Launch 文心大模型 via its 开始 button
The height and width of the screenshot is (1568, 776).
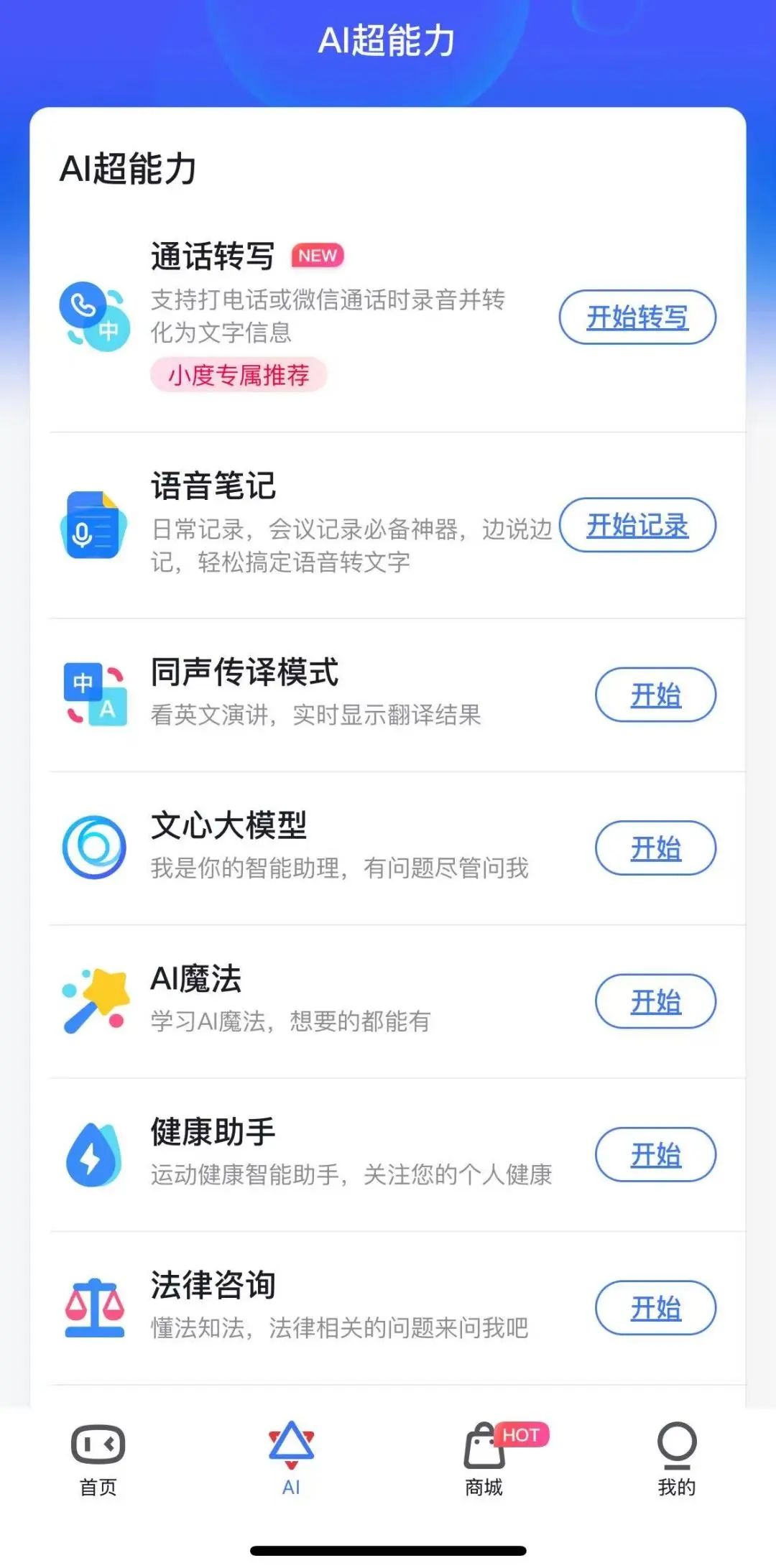pyautogui.click(x=655, y=848)
